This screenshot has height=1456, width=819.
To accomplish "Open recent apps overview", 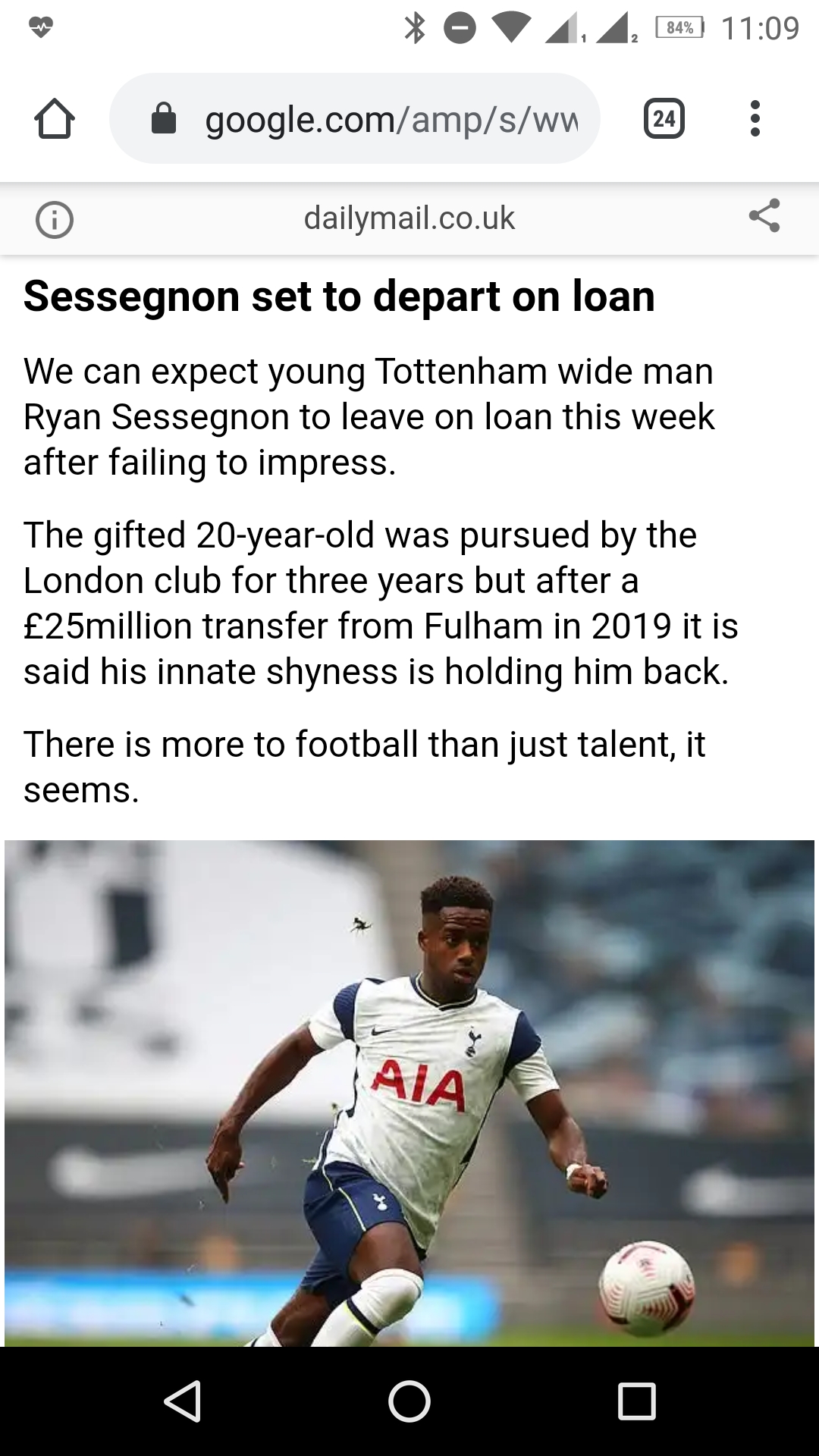I will pyautogui.click(x=637, y=1401).
